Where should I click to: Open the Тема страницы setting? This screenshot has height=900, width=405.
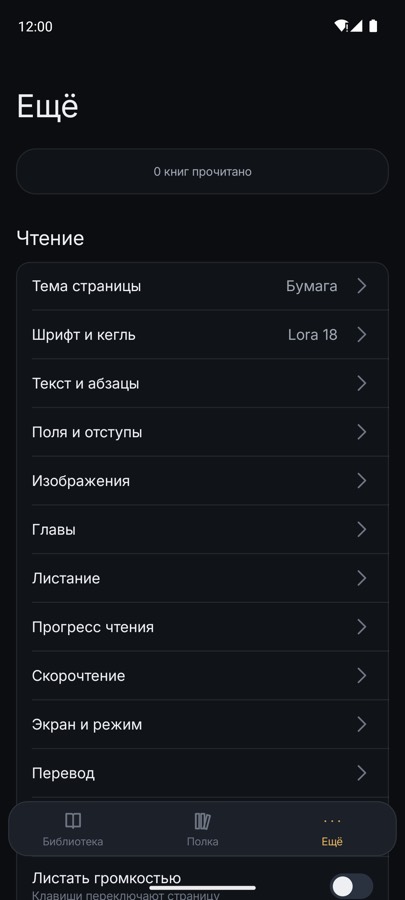pos(202,286)
